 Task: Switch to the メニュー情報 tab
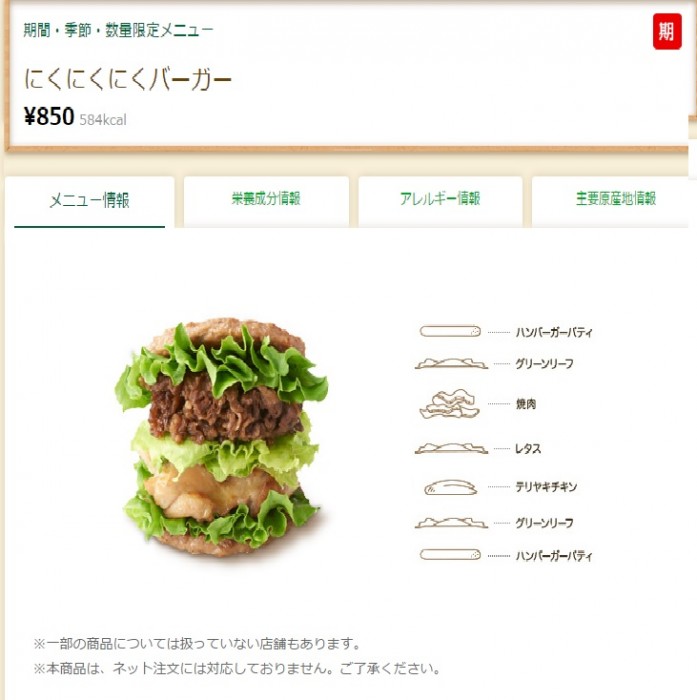(x=90, y=200)
